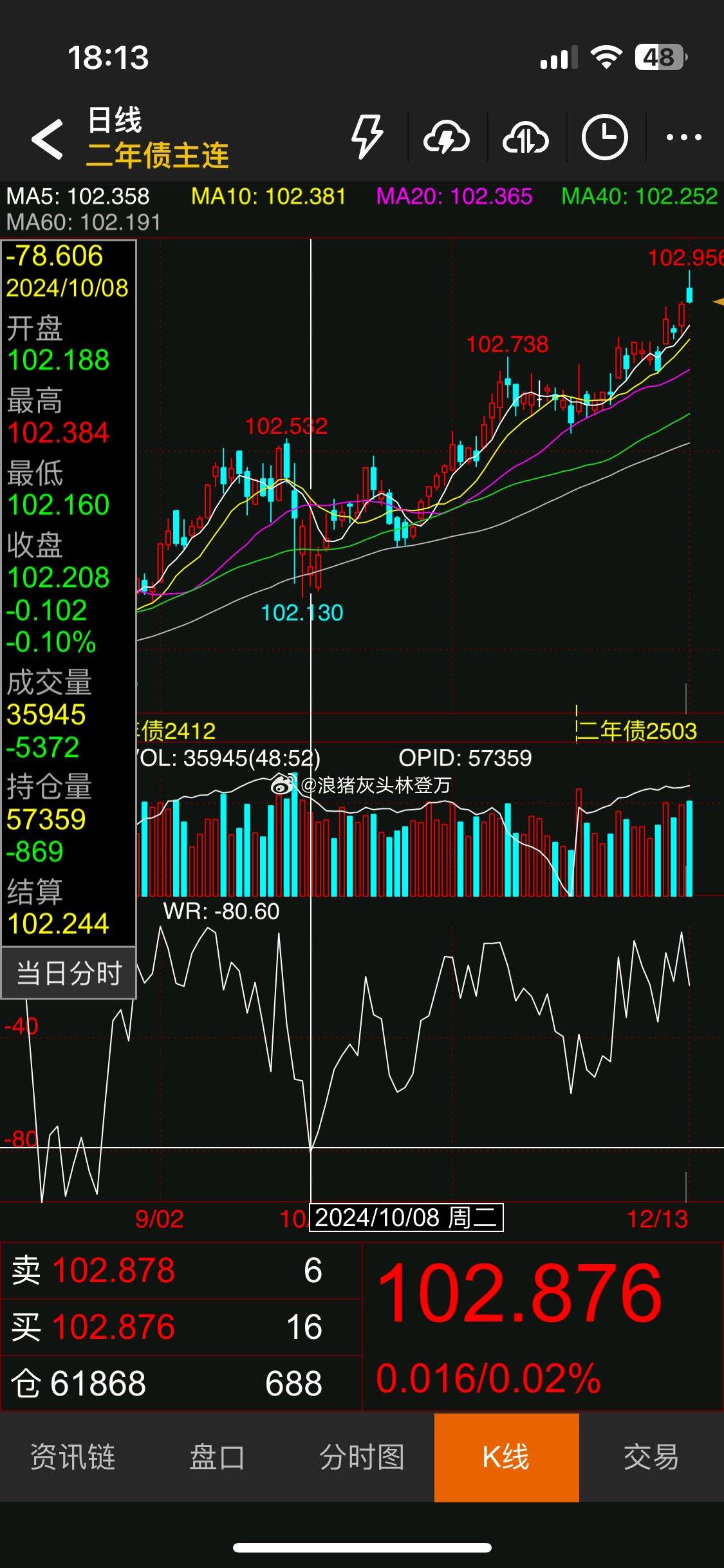Open the clock period selector icon
Viewport: 724px width, 1568px height.
(604, 137)
